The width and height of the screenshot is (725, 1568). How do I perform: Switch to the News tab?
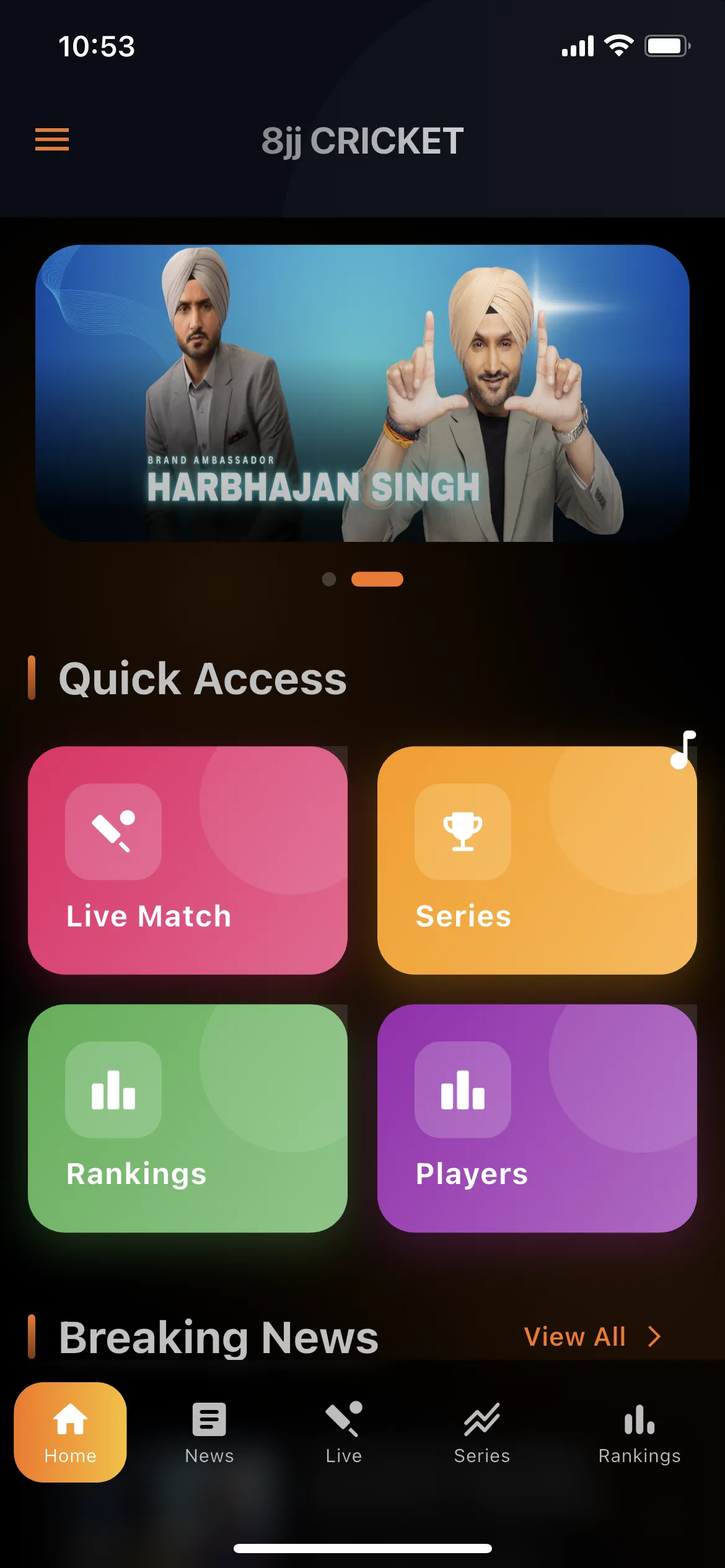pyautogui.click(x=209, y=1432)
